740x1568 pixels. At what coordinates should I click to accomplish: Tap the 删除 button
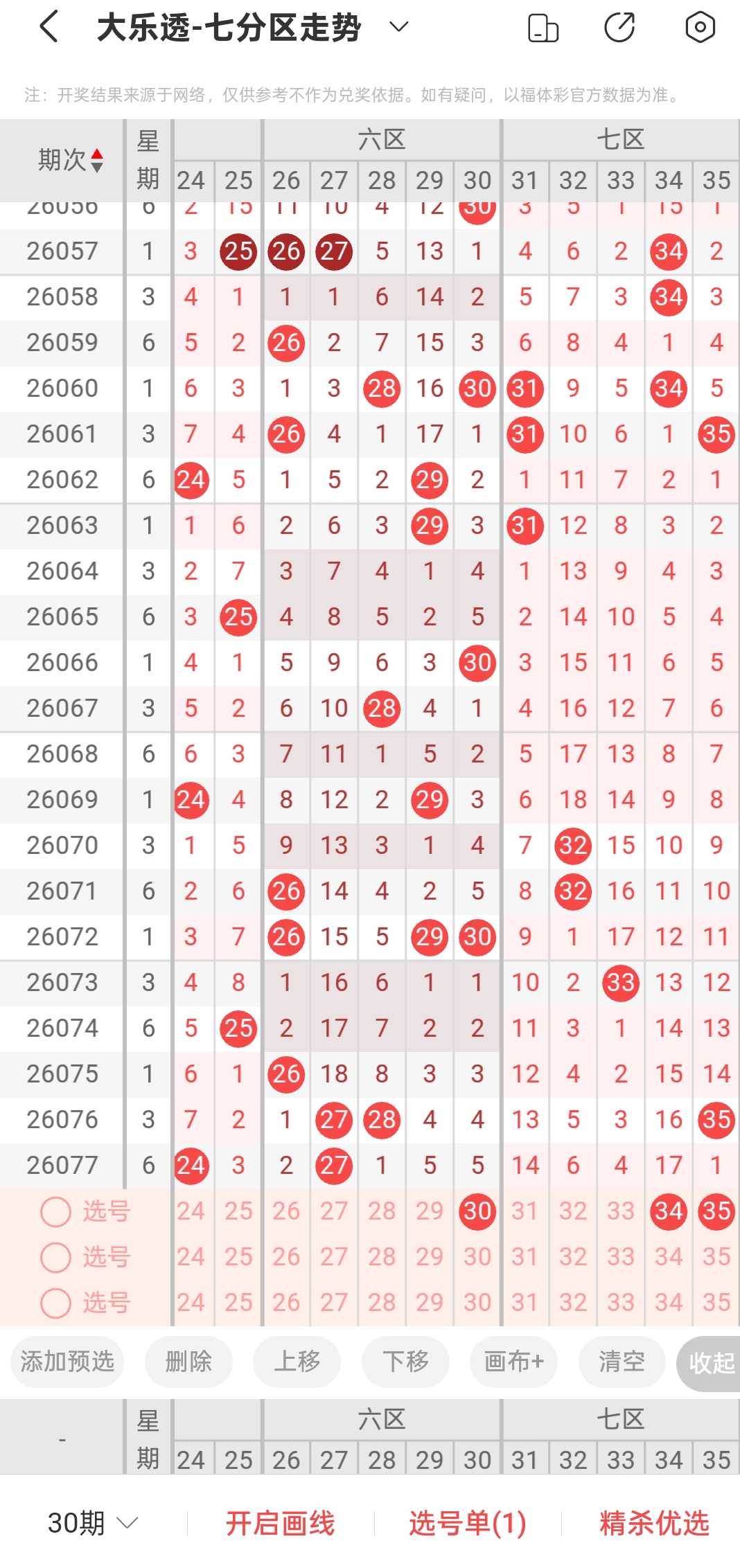coord(188,1362)
